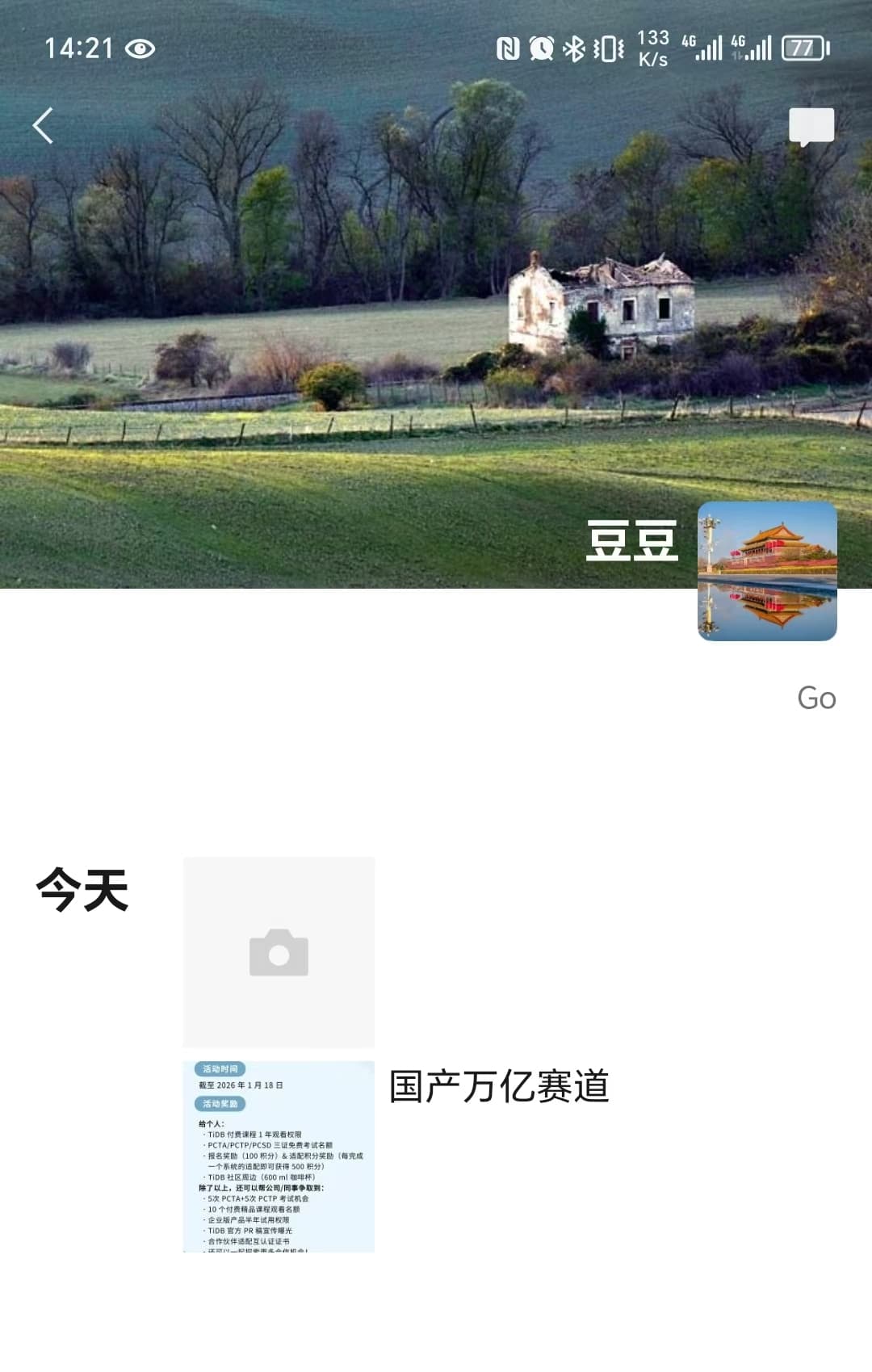Tap the camera tile to post today

(x=279, y=952)
